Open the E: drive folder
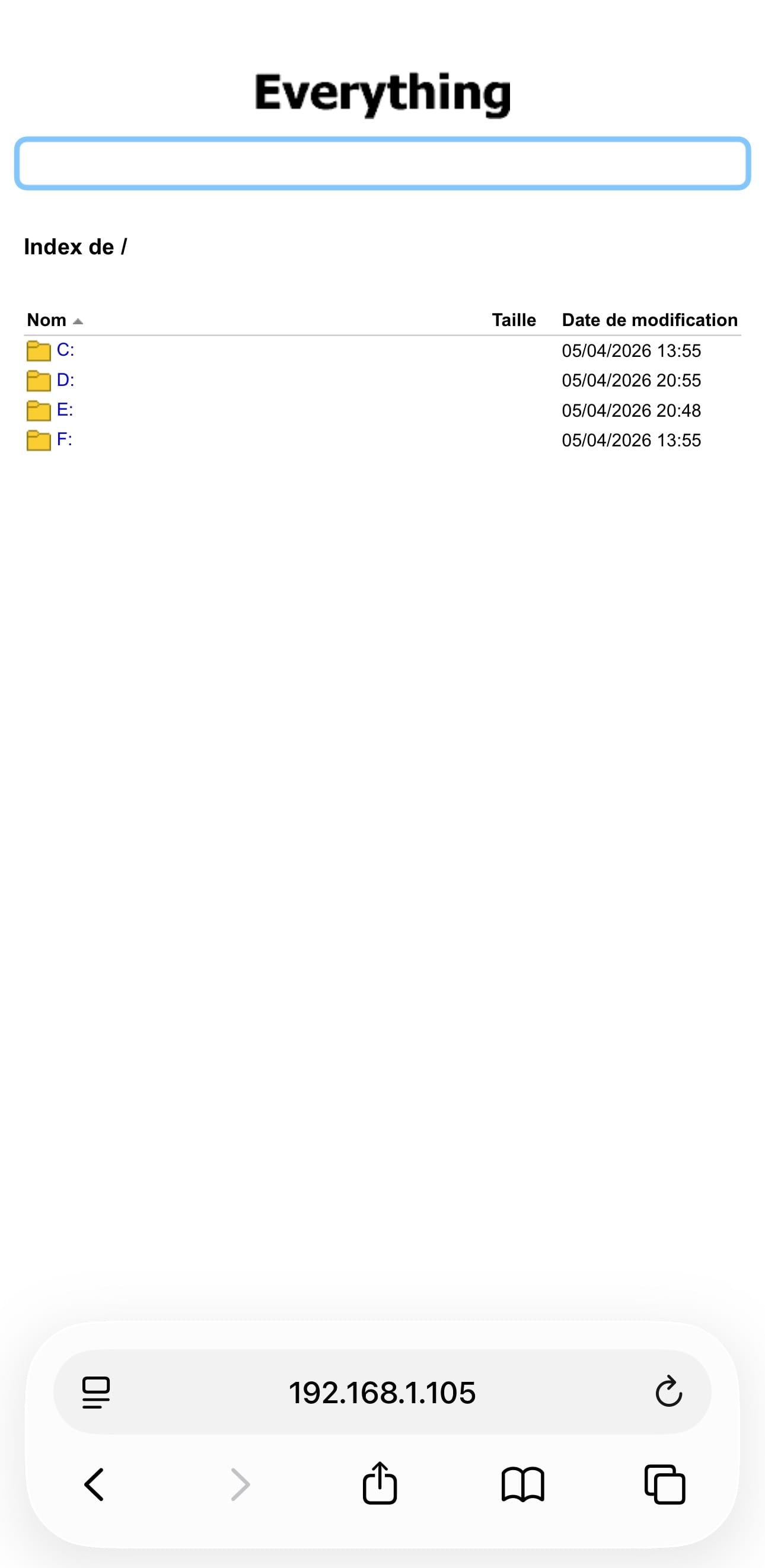The image size is (765, 1568). pyautogui.click(x=65, y=410)
